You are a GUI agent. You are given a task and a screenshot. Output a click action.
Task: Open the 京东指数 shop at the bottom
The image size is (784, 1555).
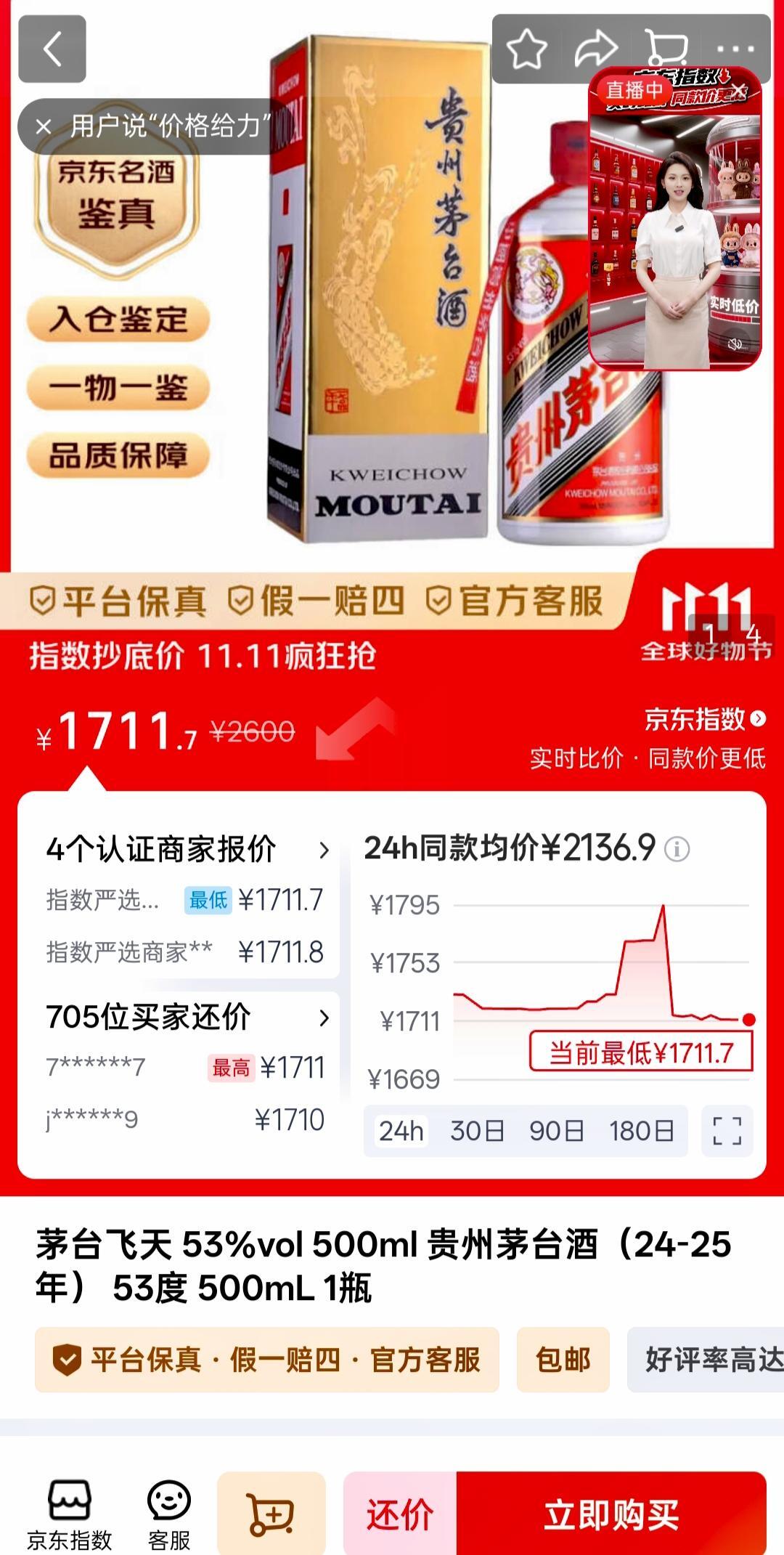[70, 1514]
